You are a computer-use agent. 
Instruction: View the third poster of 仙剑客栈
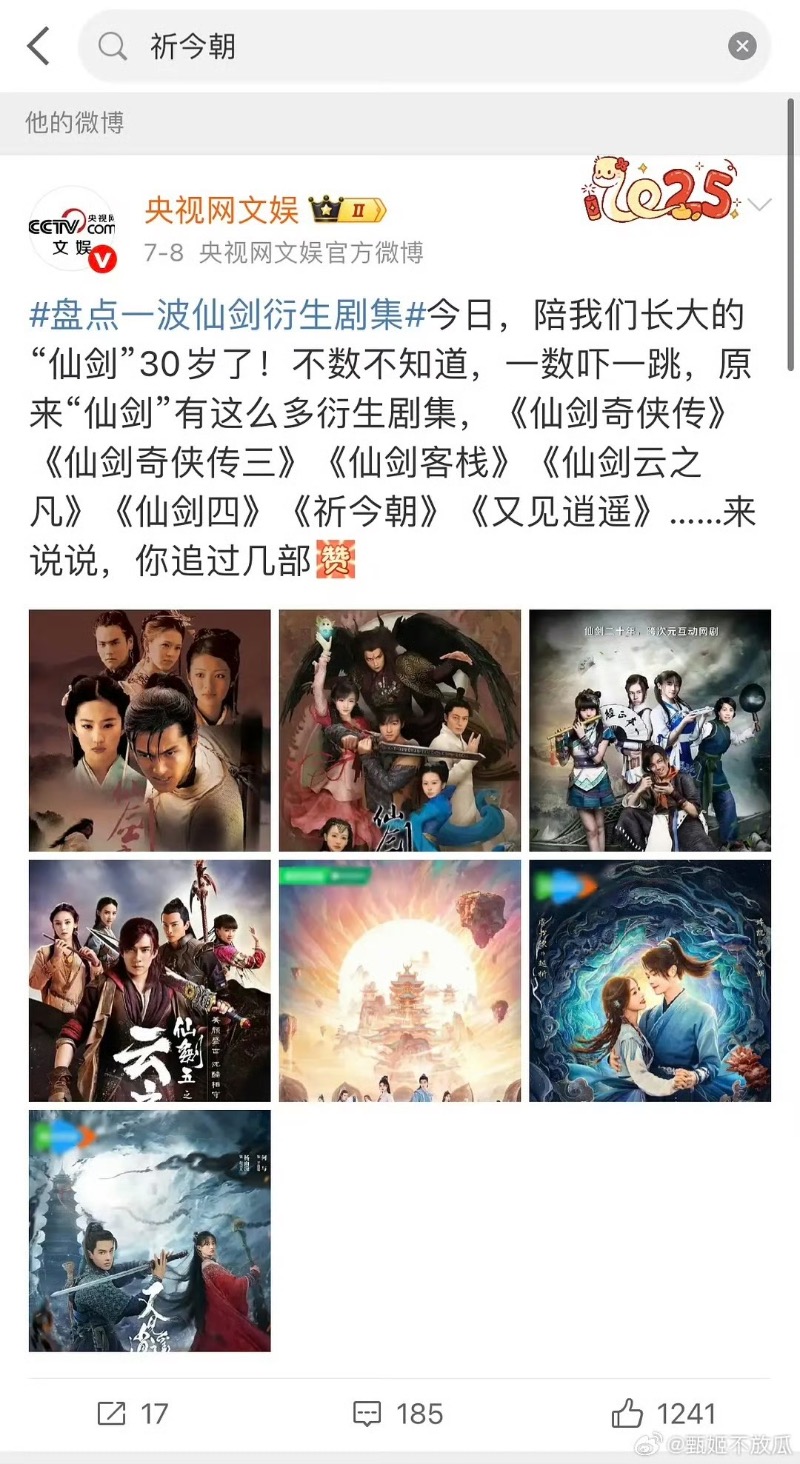click(650, 730)
